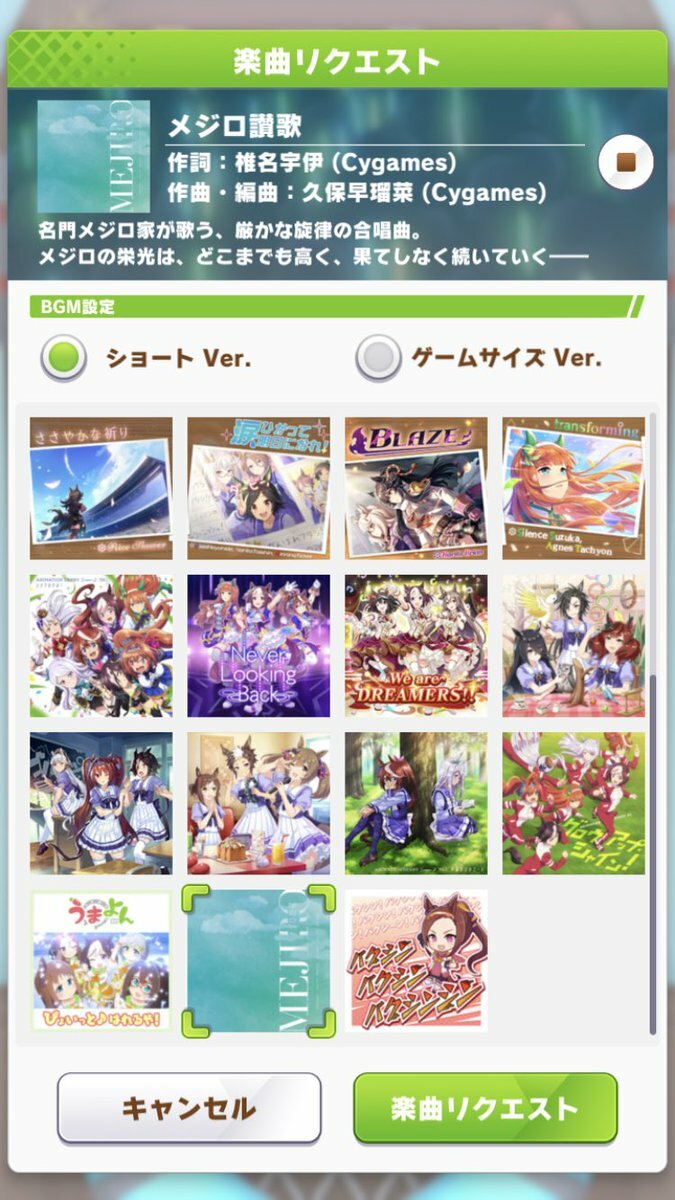Choose the ささやかな祈り song jacket
Image resolution: width=675 pixels, height=1200 pixels.
(x=101, y=488)
